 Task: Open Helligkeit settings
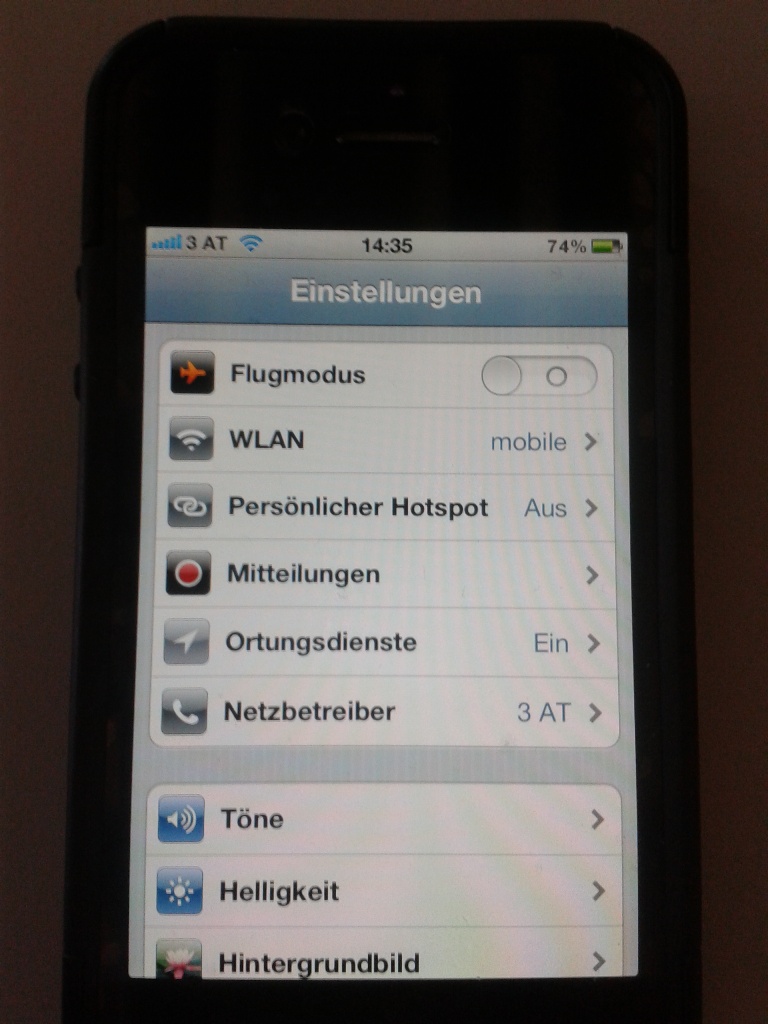(383, 891)
